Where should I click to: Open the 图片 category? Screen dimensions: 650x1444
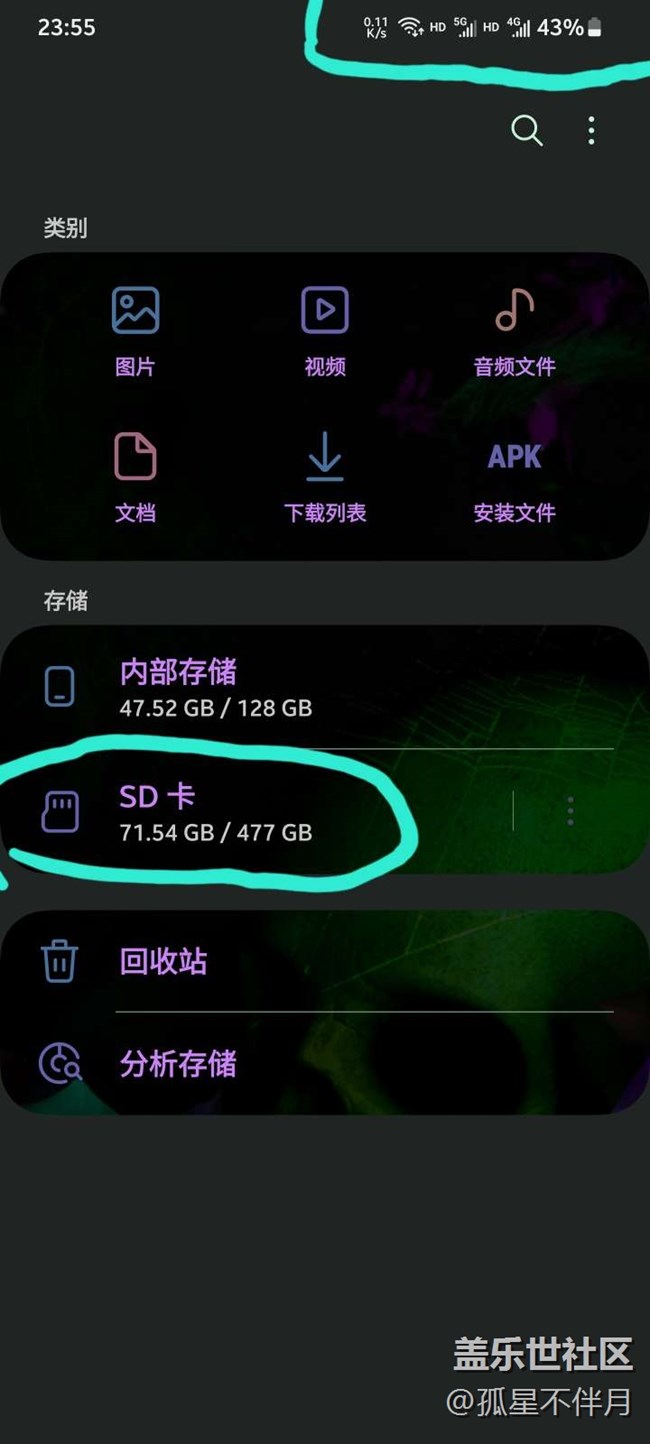click(135, 331)
